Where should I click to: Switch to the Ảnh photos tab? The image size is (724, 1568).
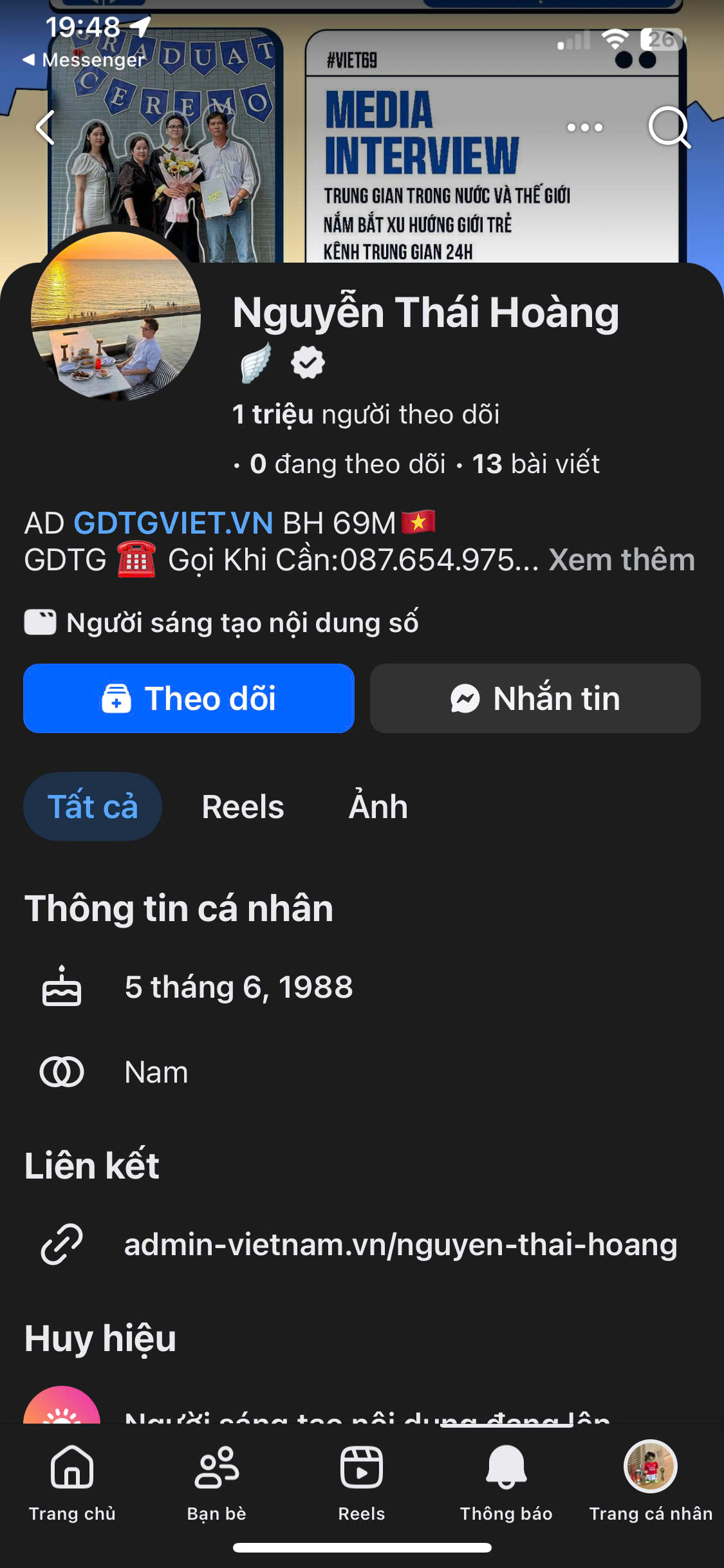click(x=378, y=807)
